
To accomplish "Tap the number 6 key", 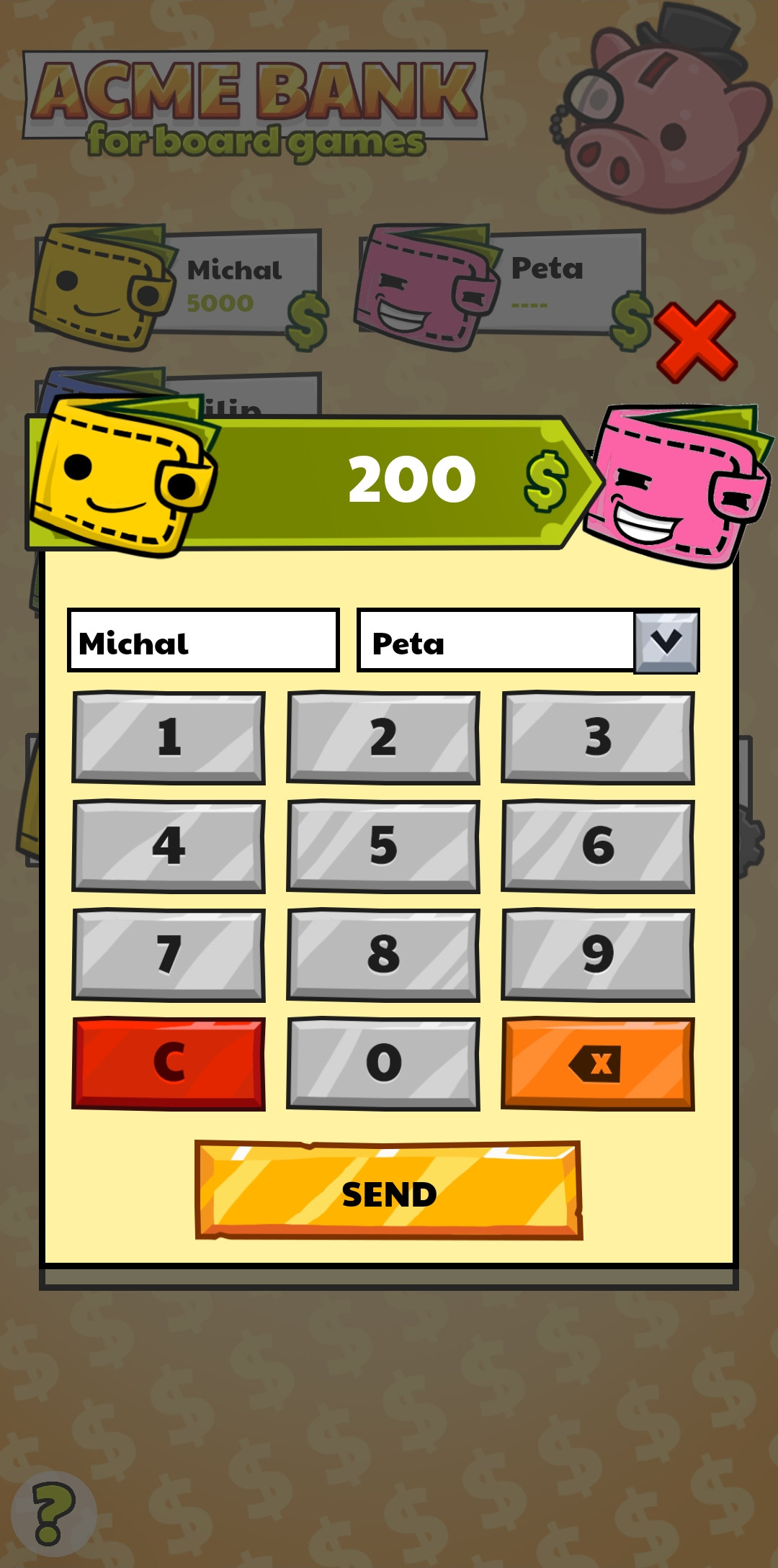I will click(x=598, y=846).
